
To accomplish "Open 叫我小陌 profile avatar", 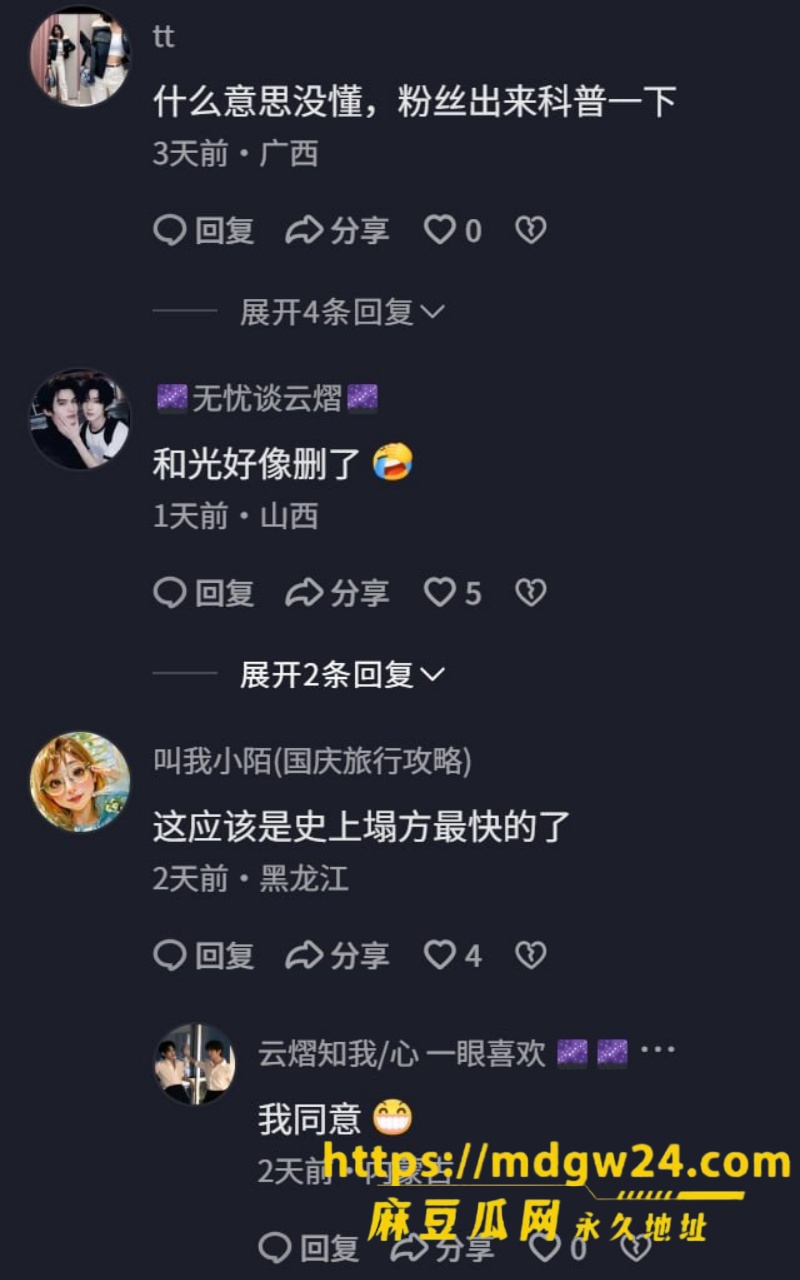I will click(x=80, y=781).
